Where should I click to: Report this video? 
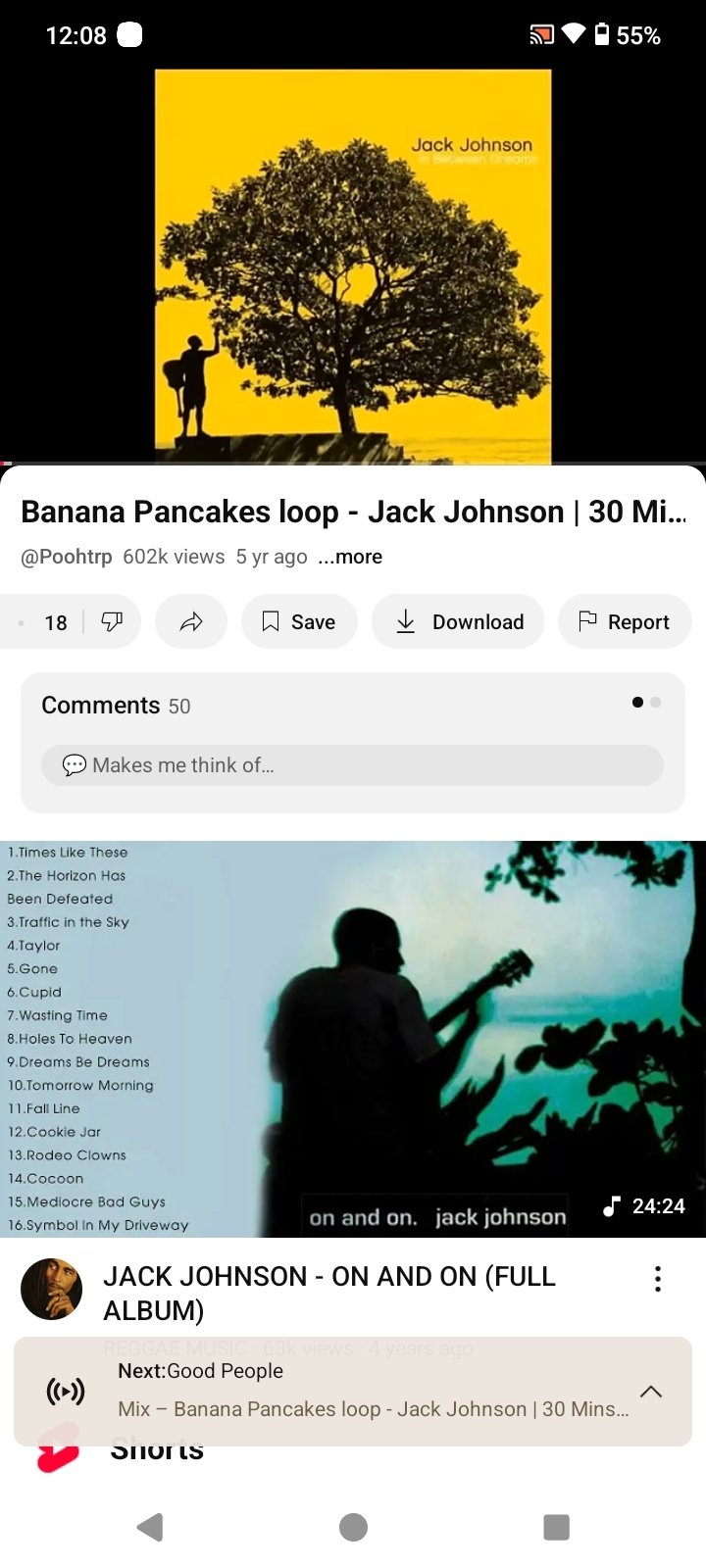tap(625, 621)
